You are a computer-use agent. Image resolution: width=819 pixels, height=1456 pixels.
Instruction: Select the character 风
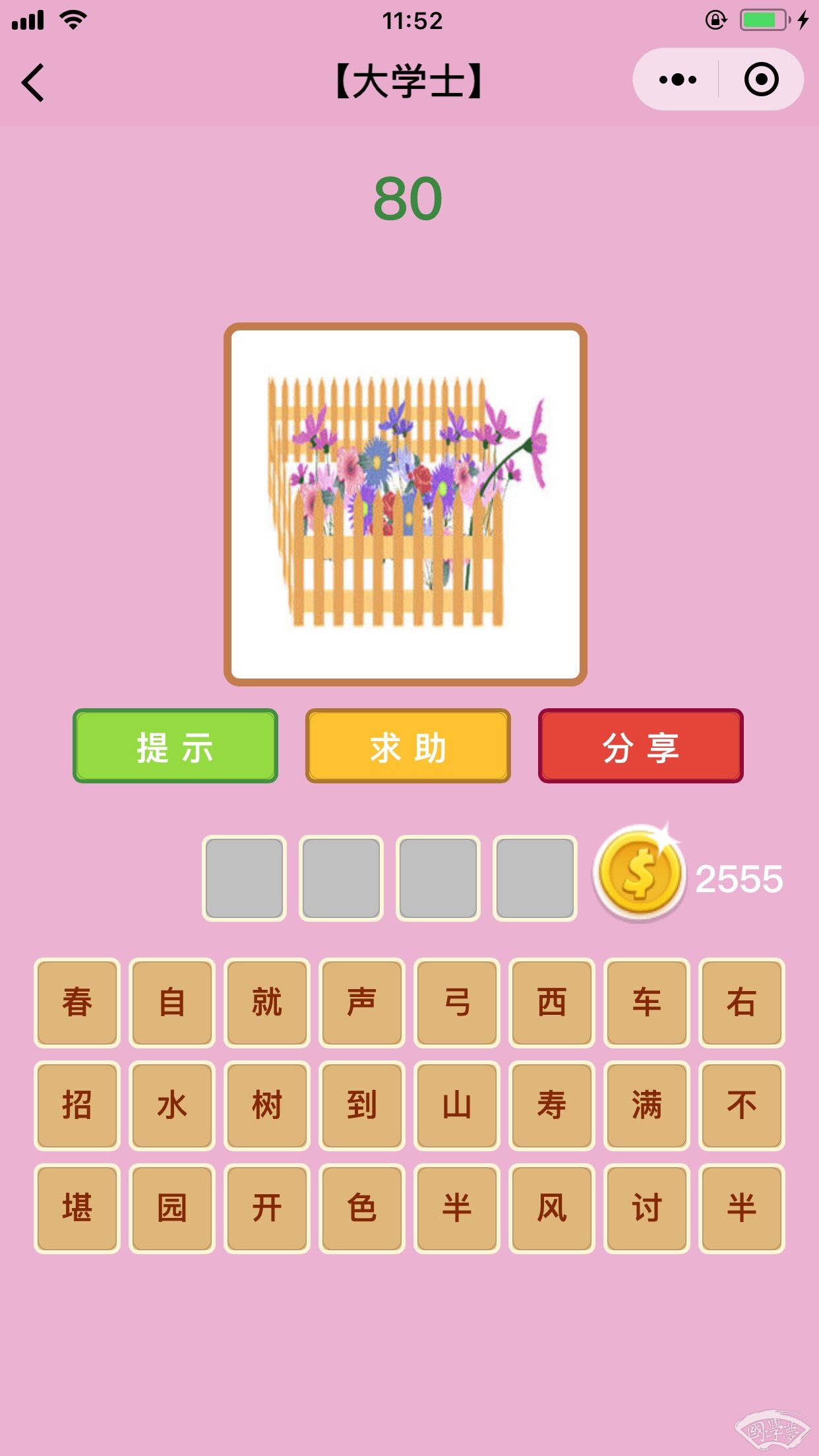click(551, 1208)
